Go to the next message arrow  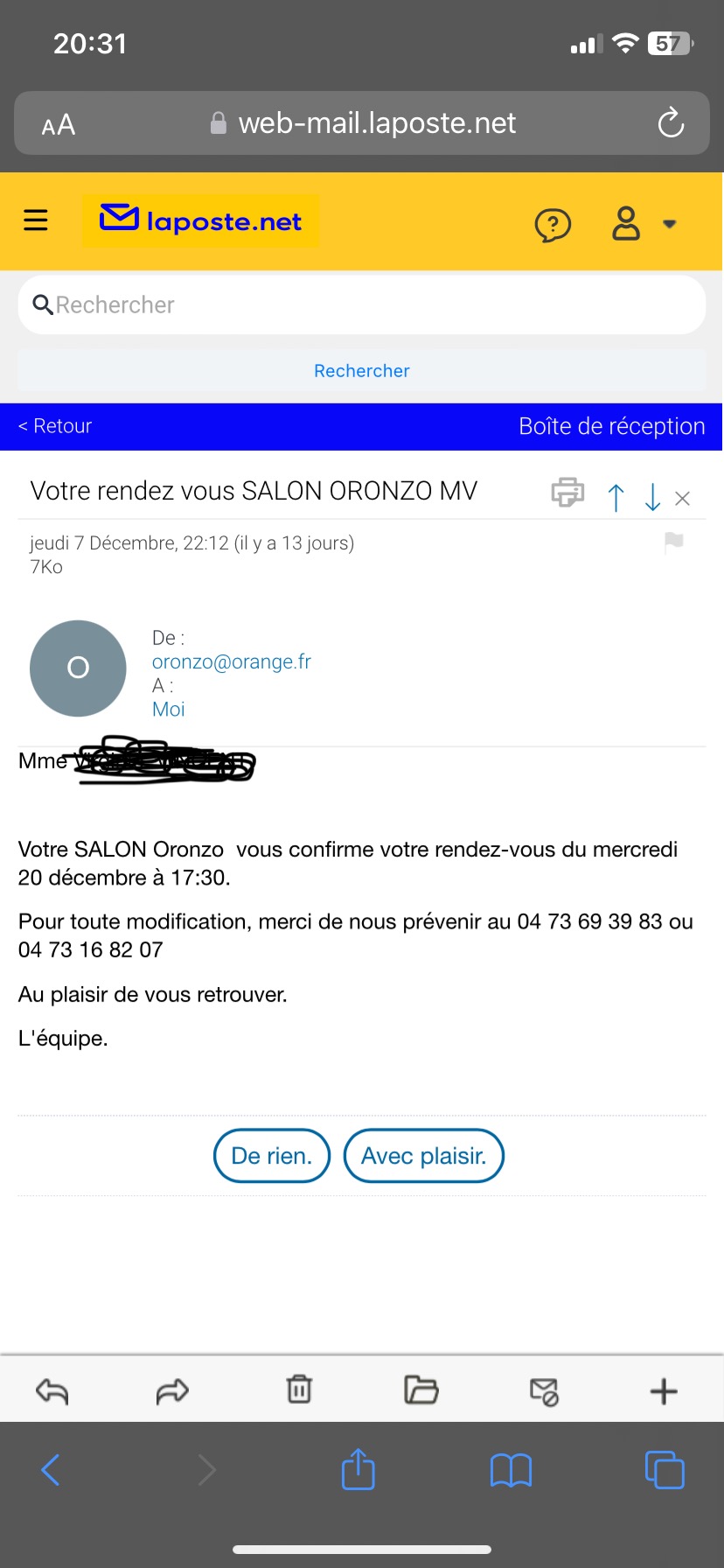652,497
